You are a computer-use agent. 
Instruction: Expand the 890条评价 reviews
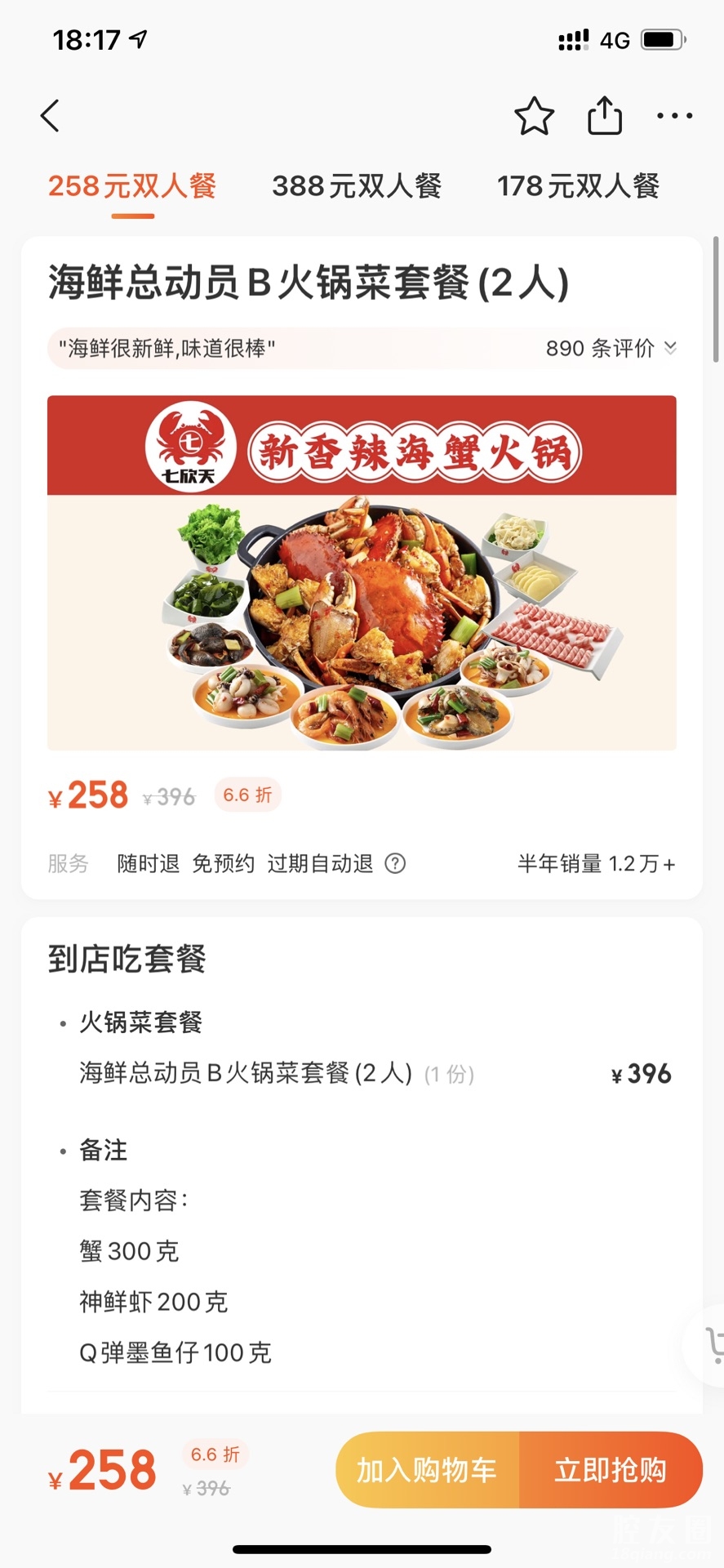[611, 349]
